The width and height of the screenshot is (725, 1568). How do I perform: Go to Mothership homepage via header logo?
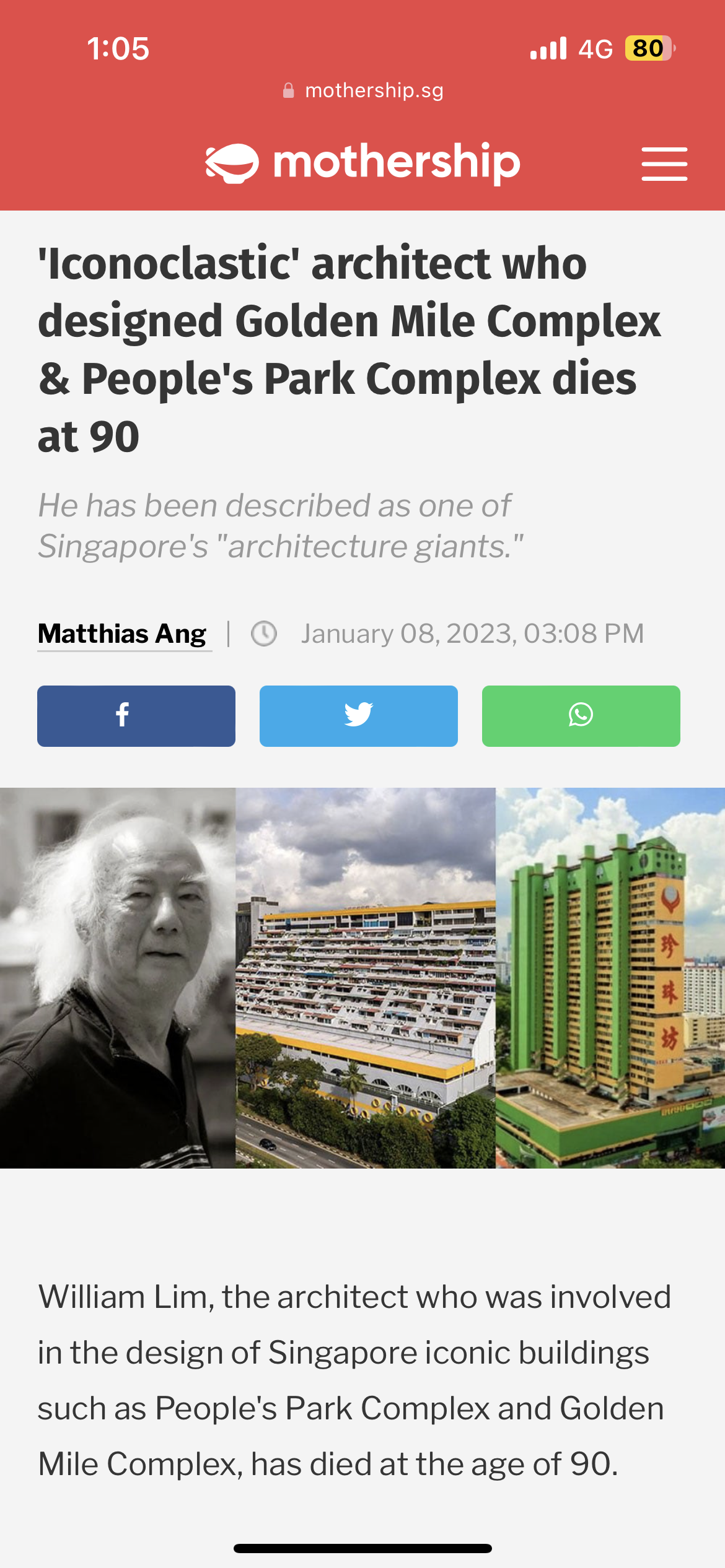pos(362,163)
